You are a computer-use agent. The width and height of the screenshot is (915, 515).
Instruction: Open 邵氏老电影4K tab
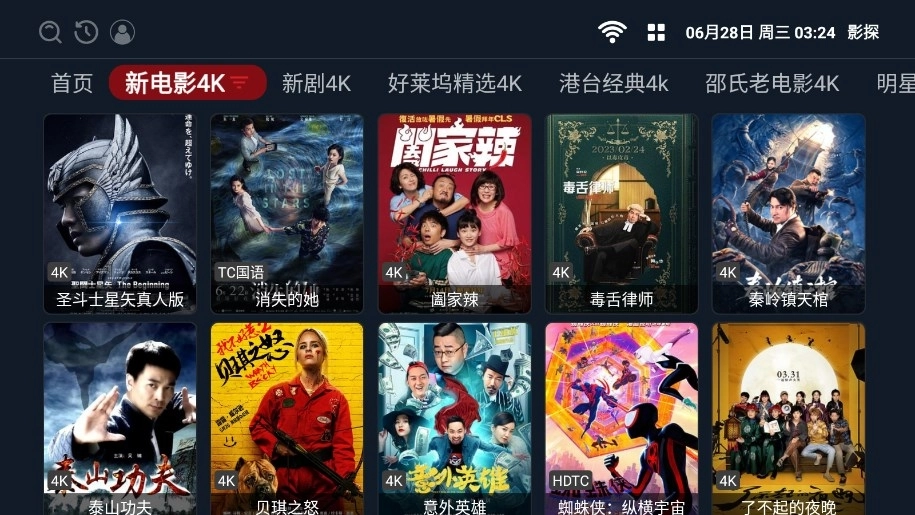click(x=771, y=83)
